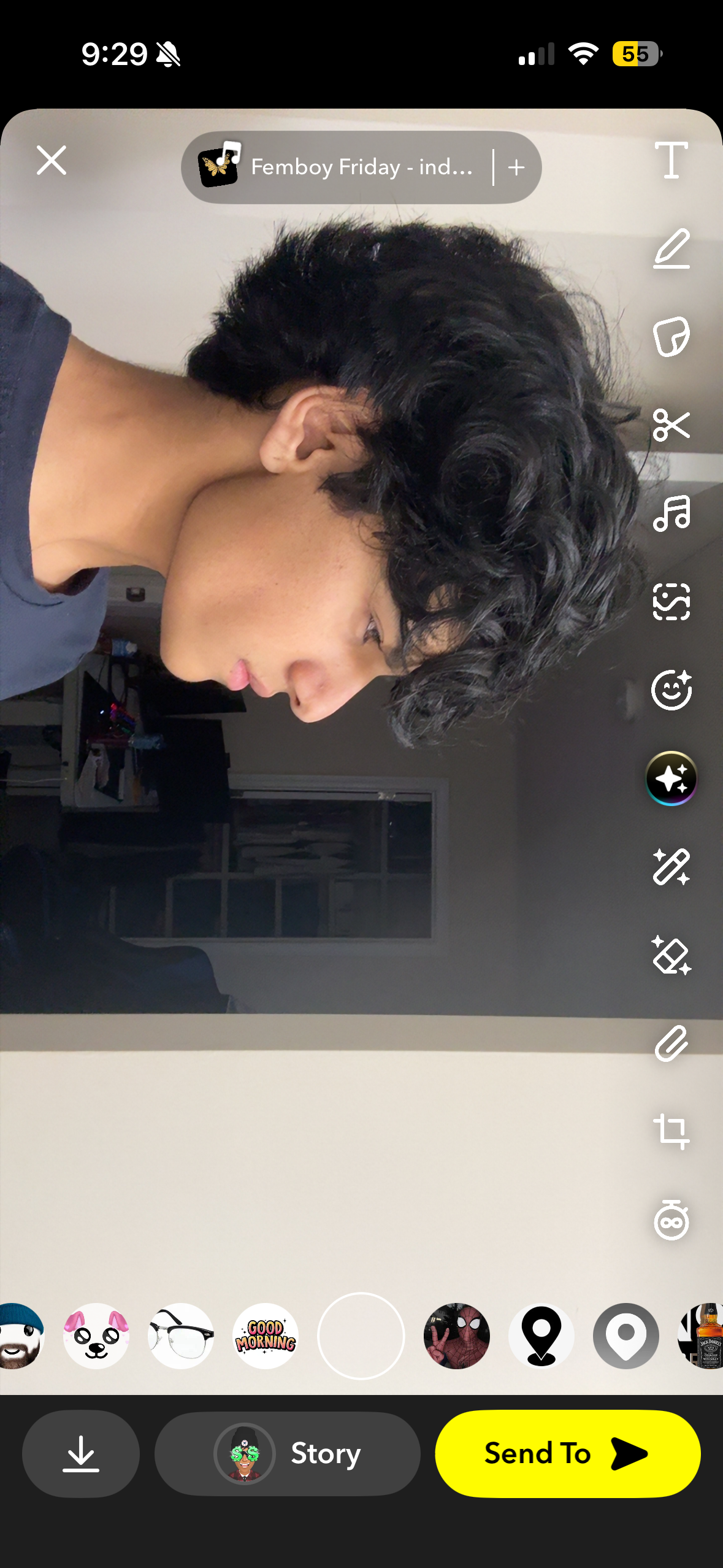The height and width of the screenshot is (1568, 723).
Task: Apply the puppy face lens
Action: (x=96, y=1335)
